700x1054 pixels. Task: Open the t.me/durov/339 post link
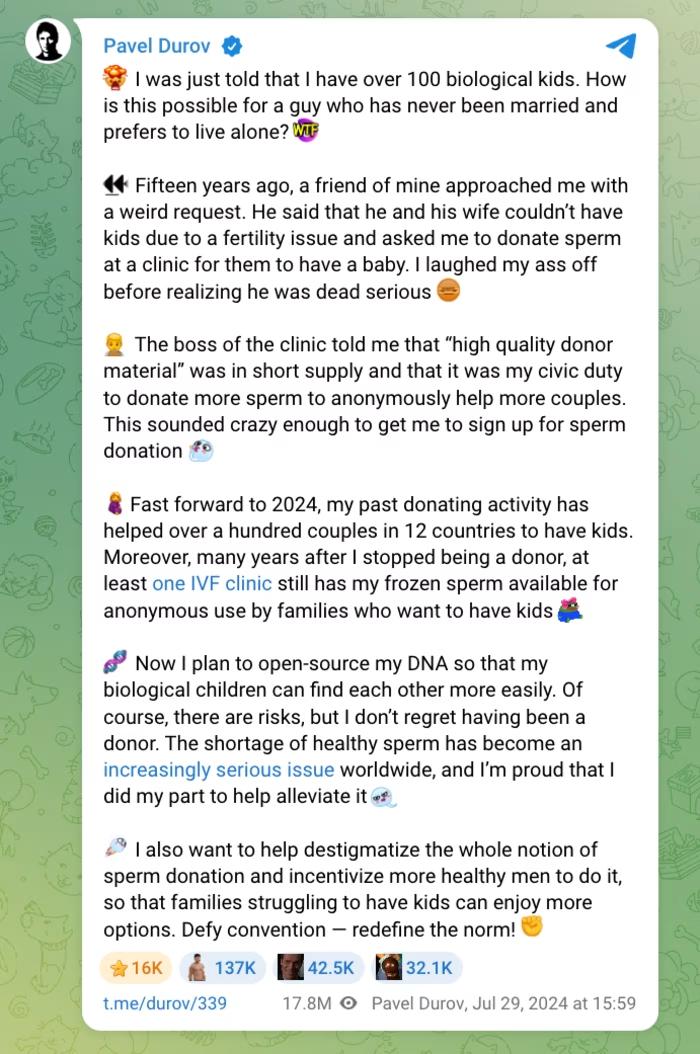click(164, 1003)
